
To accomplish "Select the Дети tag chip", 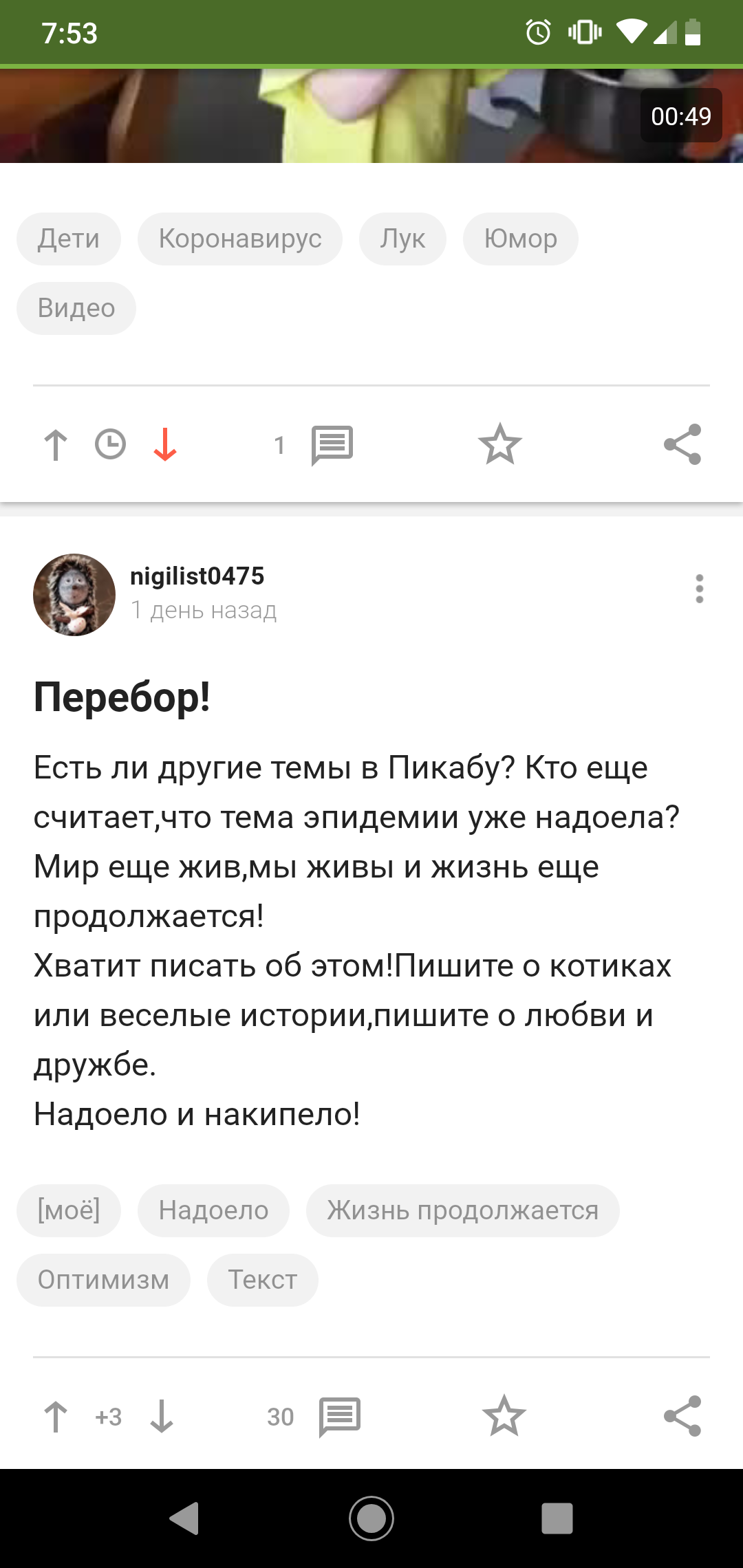I will coord(69,239).
